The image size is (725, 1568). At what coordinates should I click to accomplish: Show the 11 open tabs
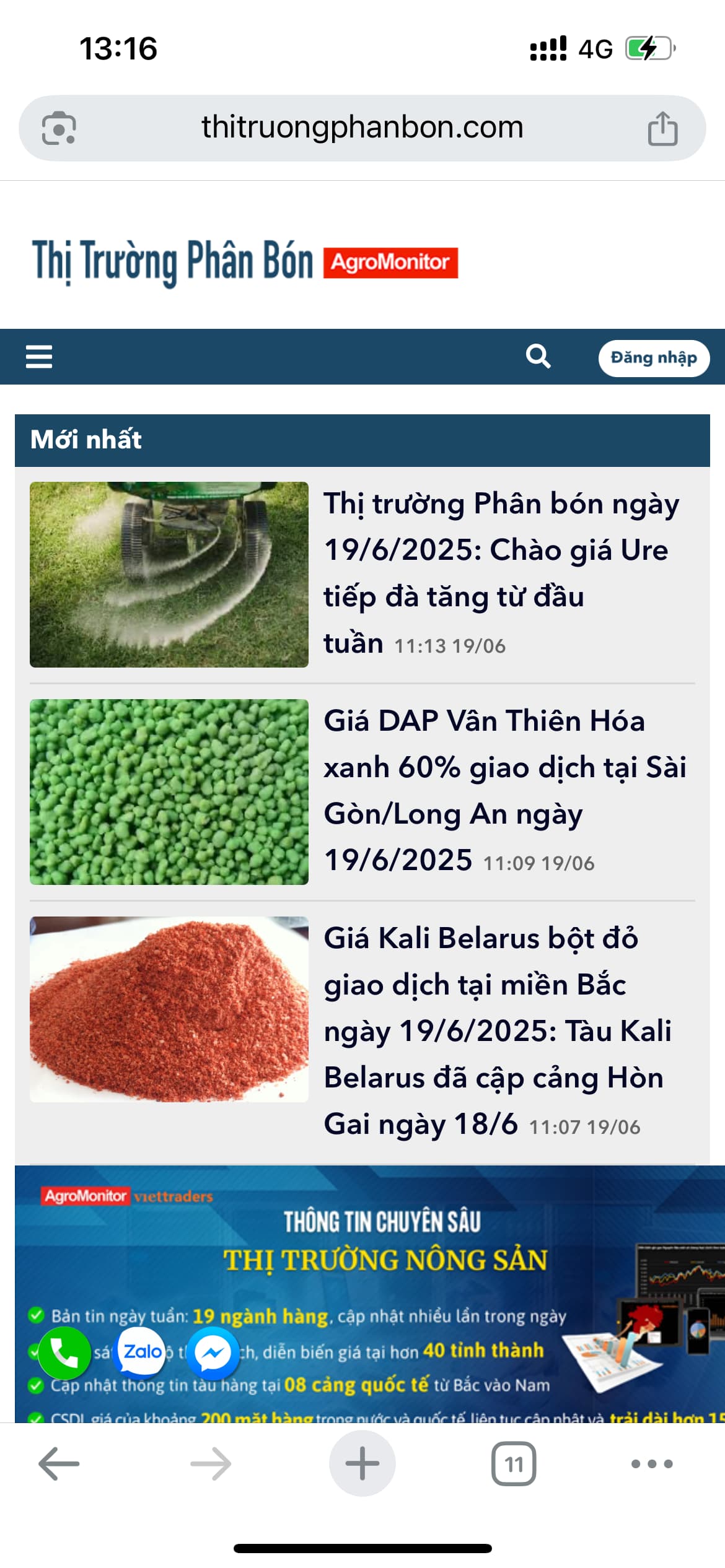514,1464
